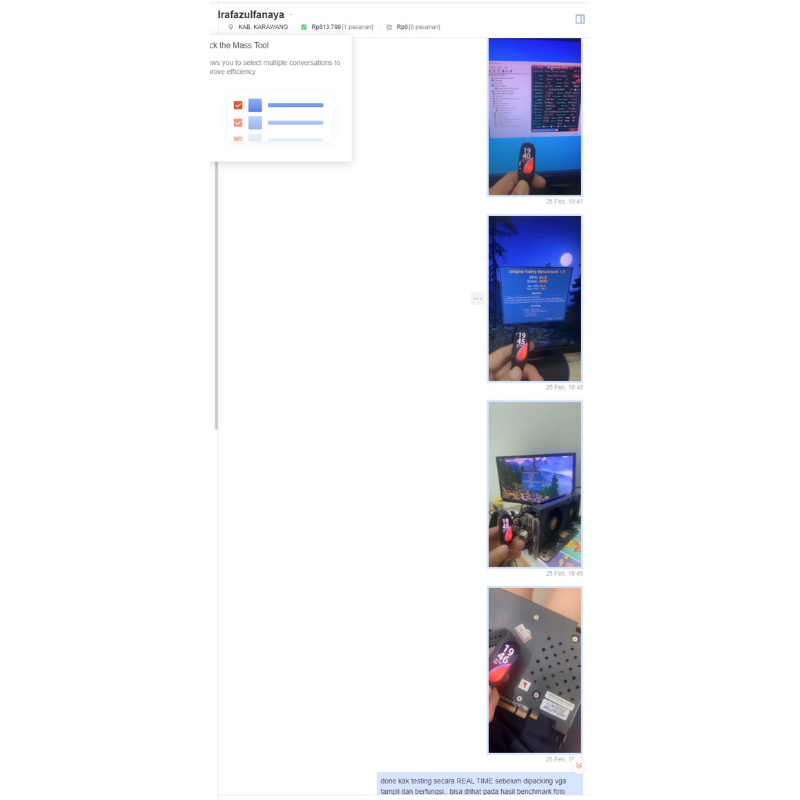The width and height of the screenshot is (800, 800).
Task: Open the image of graphics card backplate
Action: (x=534, y=669)
